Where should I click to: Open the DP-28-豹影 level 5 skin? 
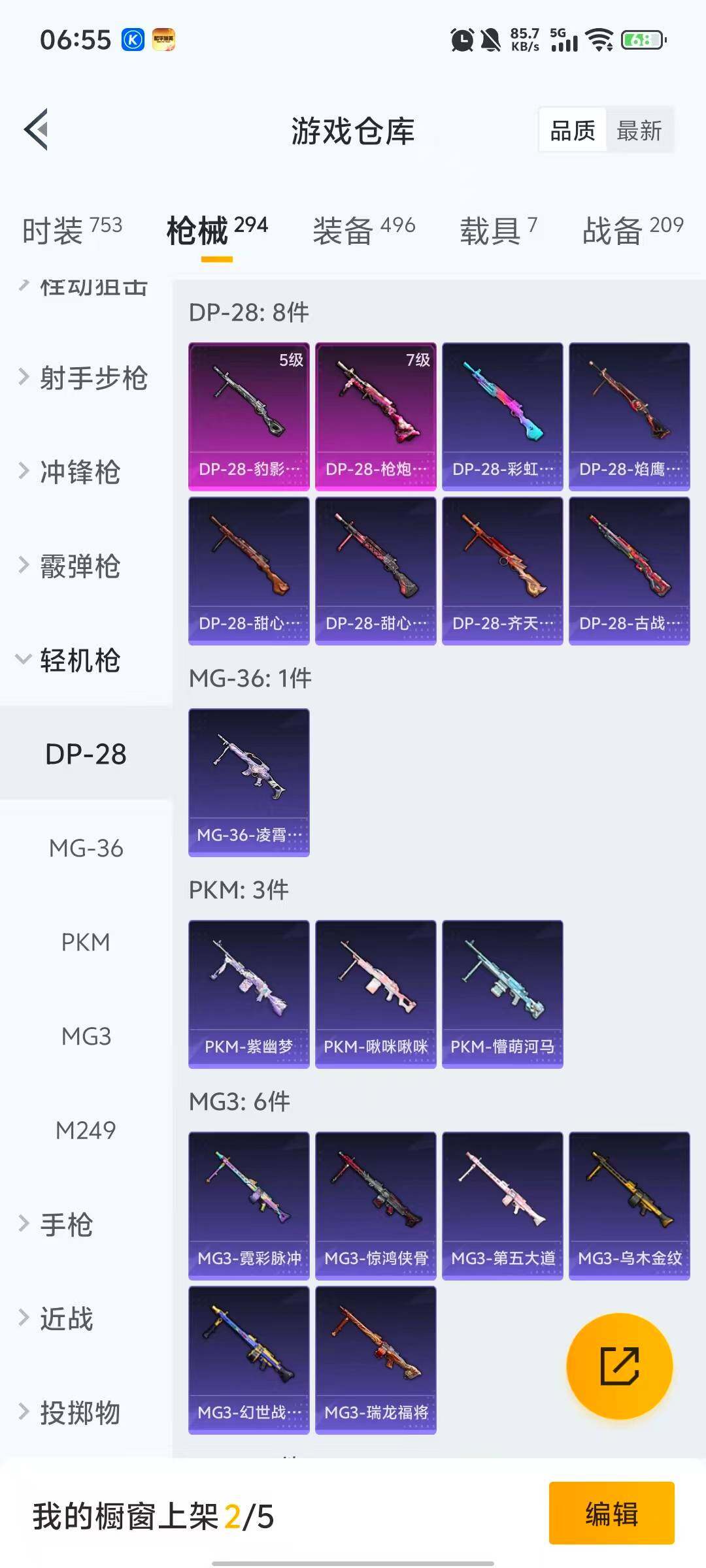coord(248,416)
